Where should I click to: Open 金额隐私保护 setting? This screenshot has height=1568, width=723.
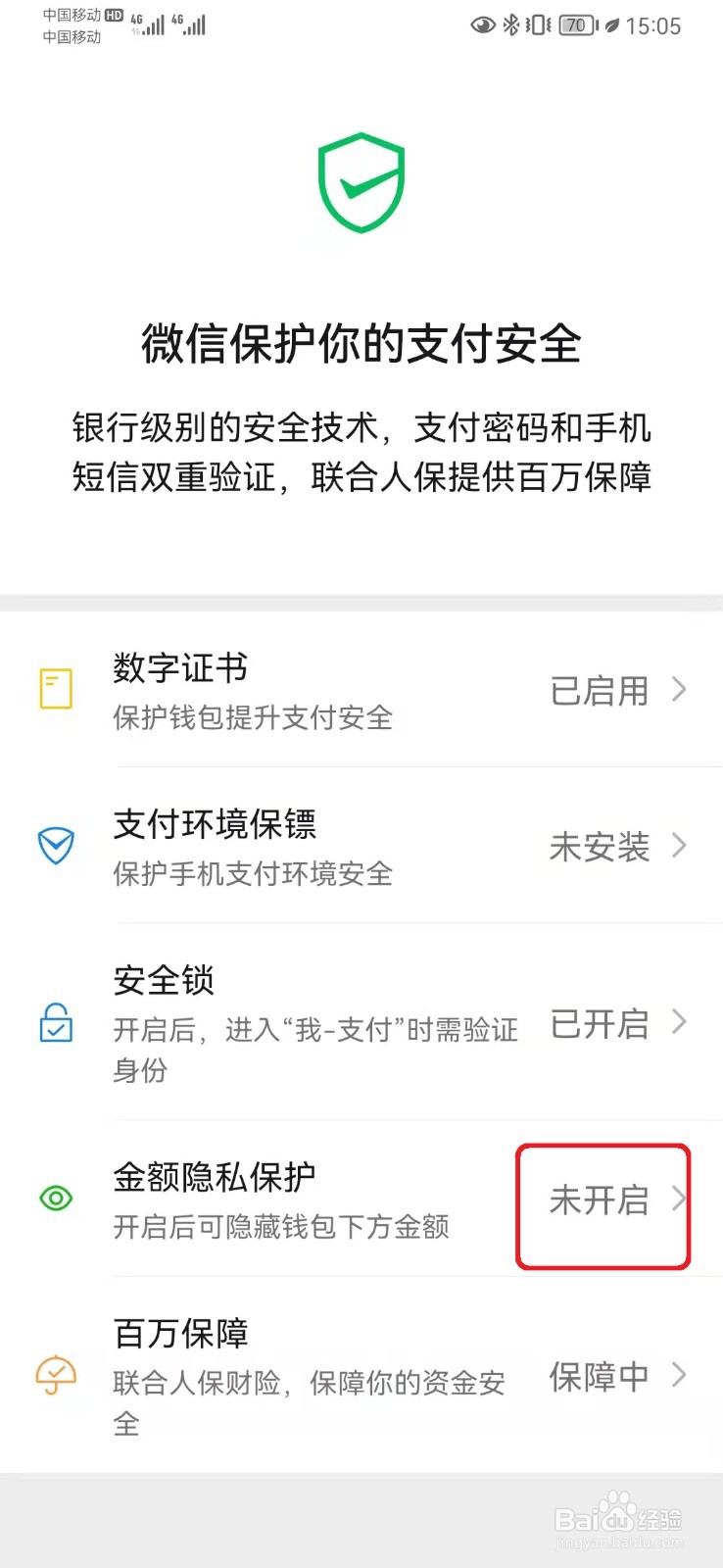coord(361,1199)
